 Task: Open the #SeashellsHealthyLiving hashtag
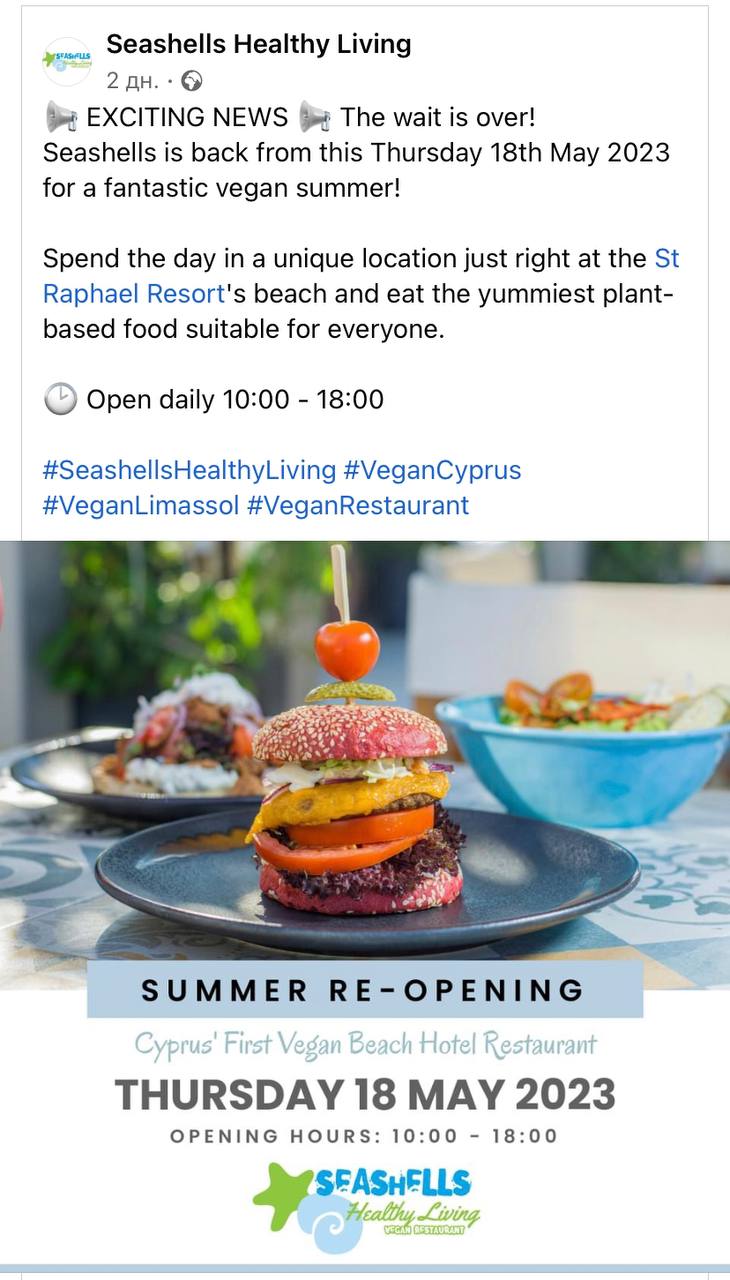[x=189, y=470]
